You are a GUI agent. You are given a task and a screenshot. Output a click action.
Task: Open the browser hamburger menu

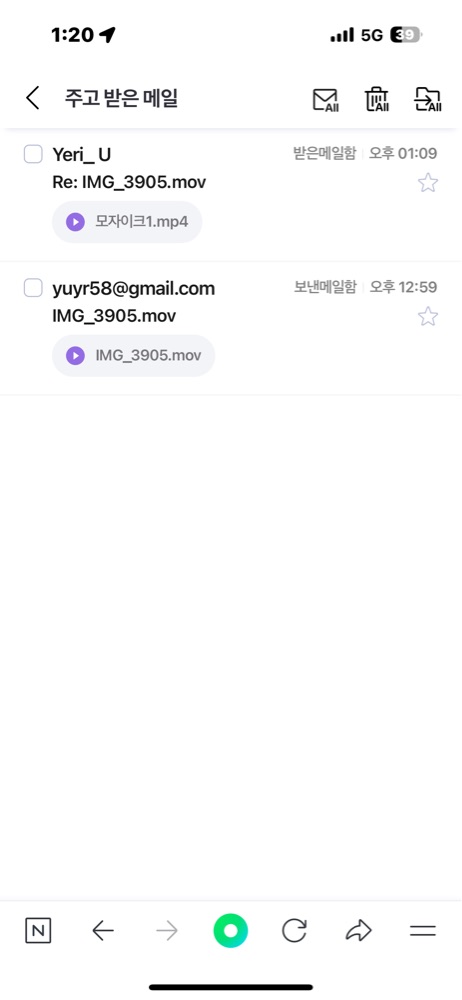click(x=422, y=931)
